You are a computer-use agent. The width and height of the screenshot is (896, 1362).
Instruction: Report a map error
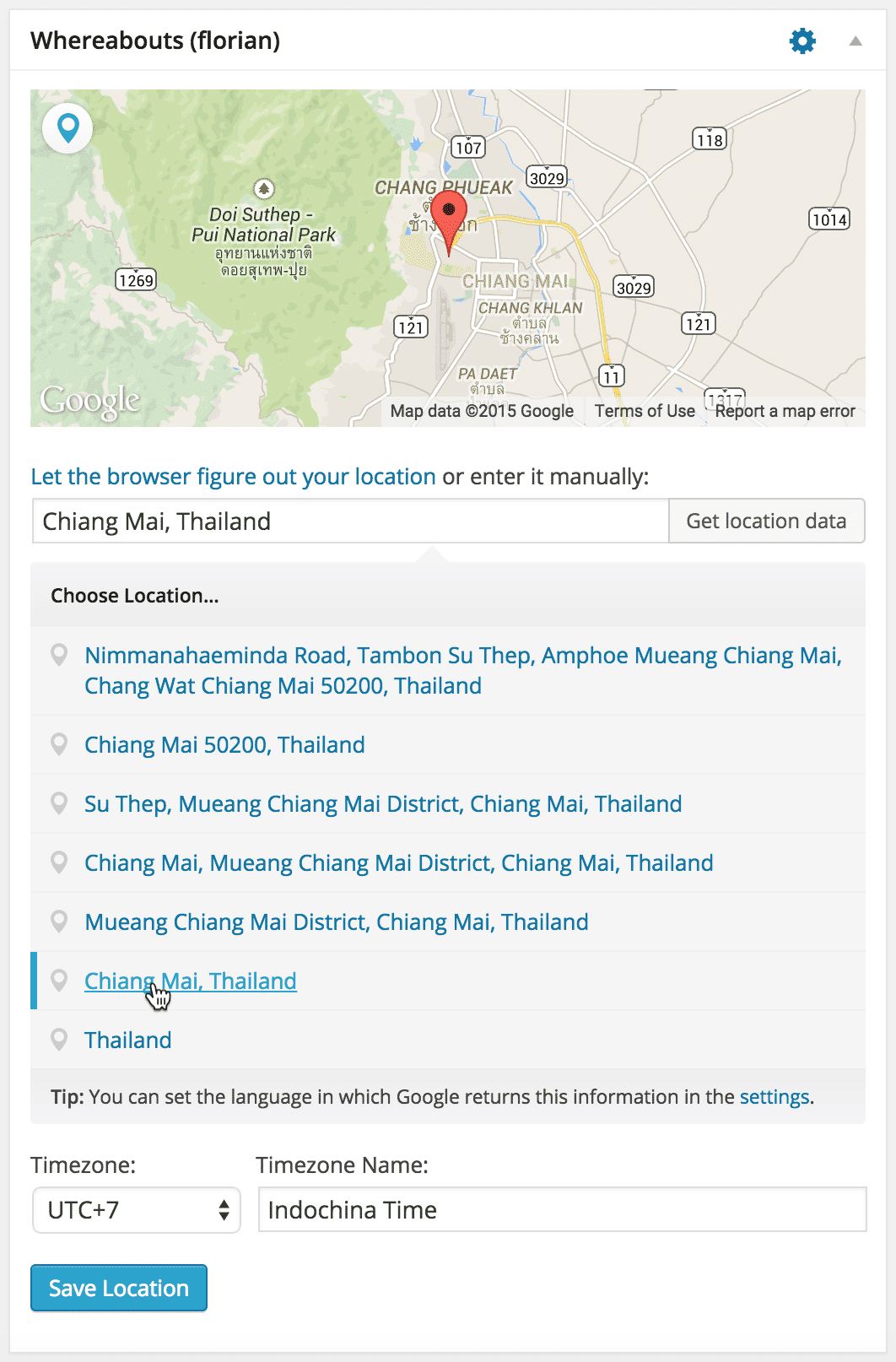(785, 411)
